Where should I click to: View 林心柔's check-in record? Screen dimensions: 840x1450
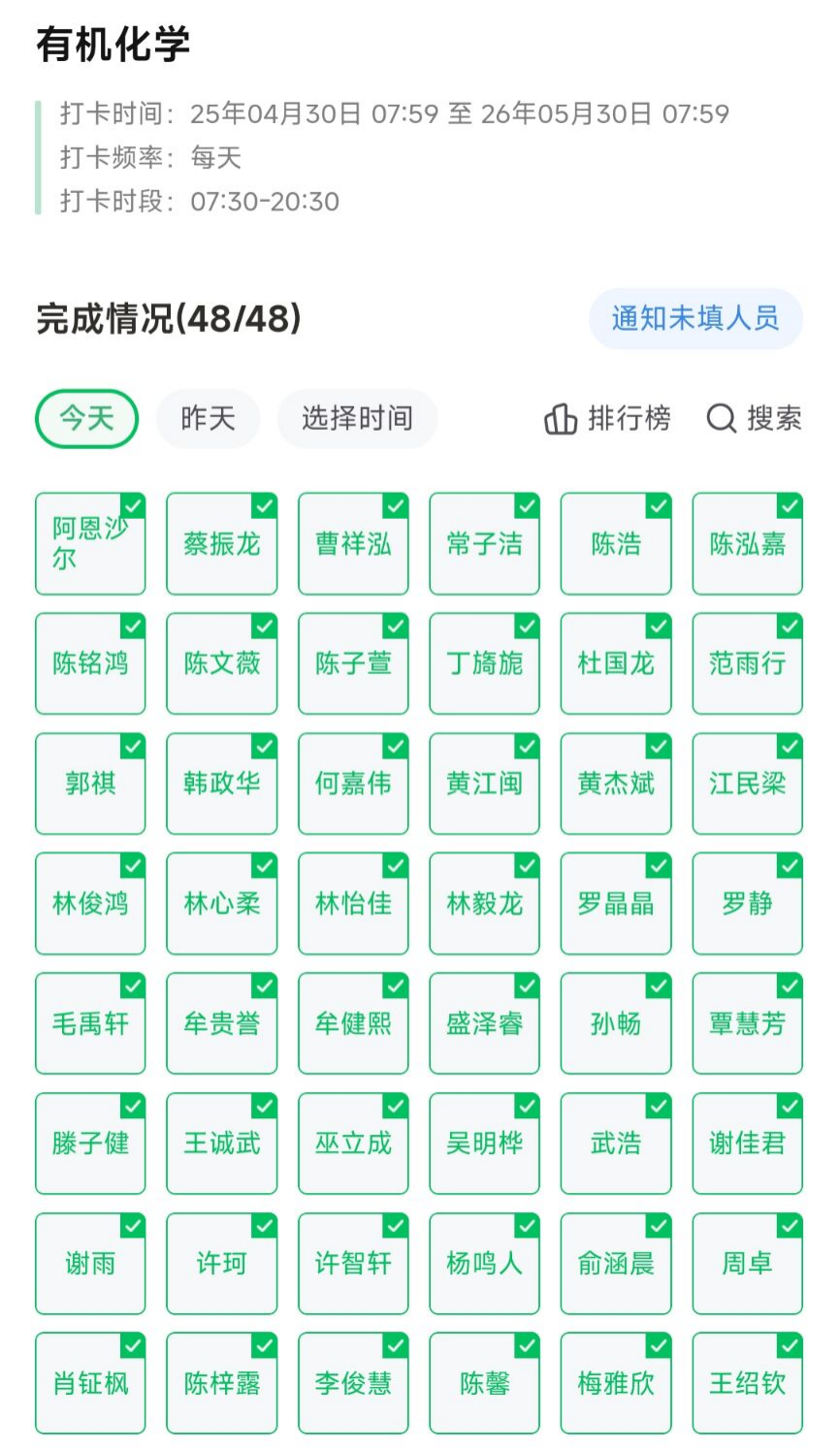222,904
